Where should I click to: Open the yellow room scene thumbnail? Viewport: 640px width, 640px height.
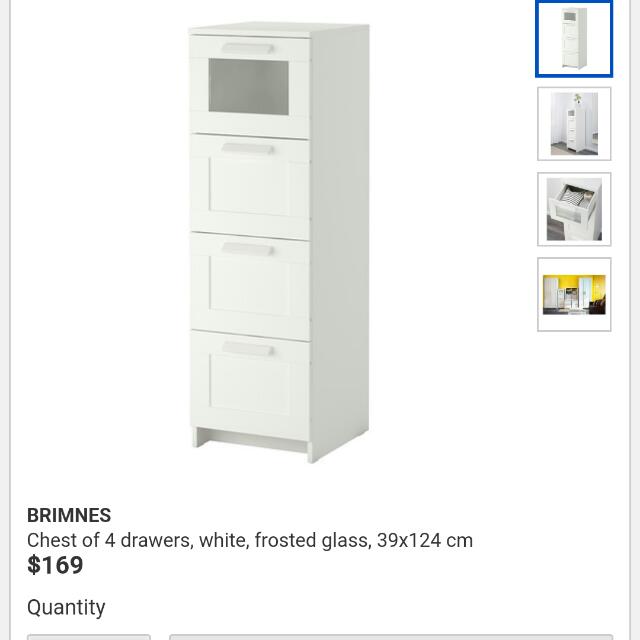tap(574, 295)
